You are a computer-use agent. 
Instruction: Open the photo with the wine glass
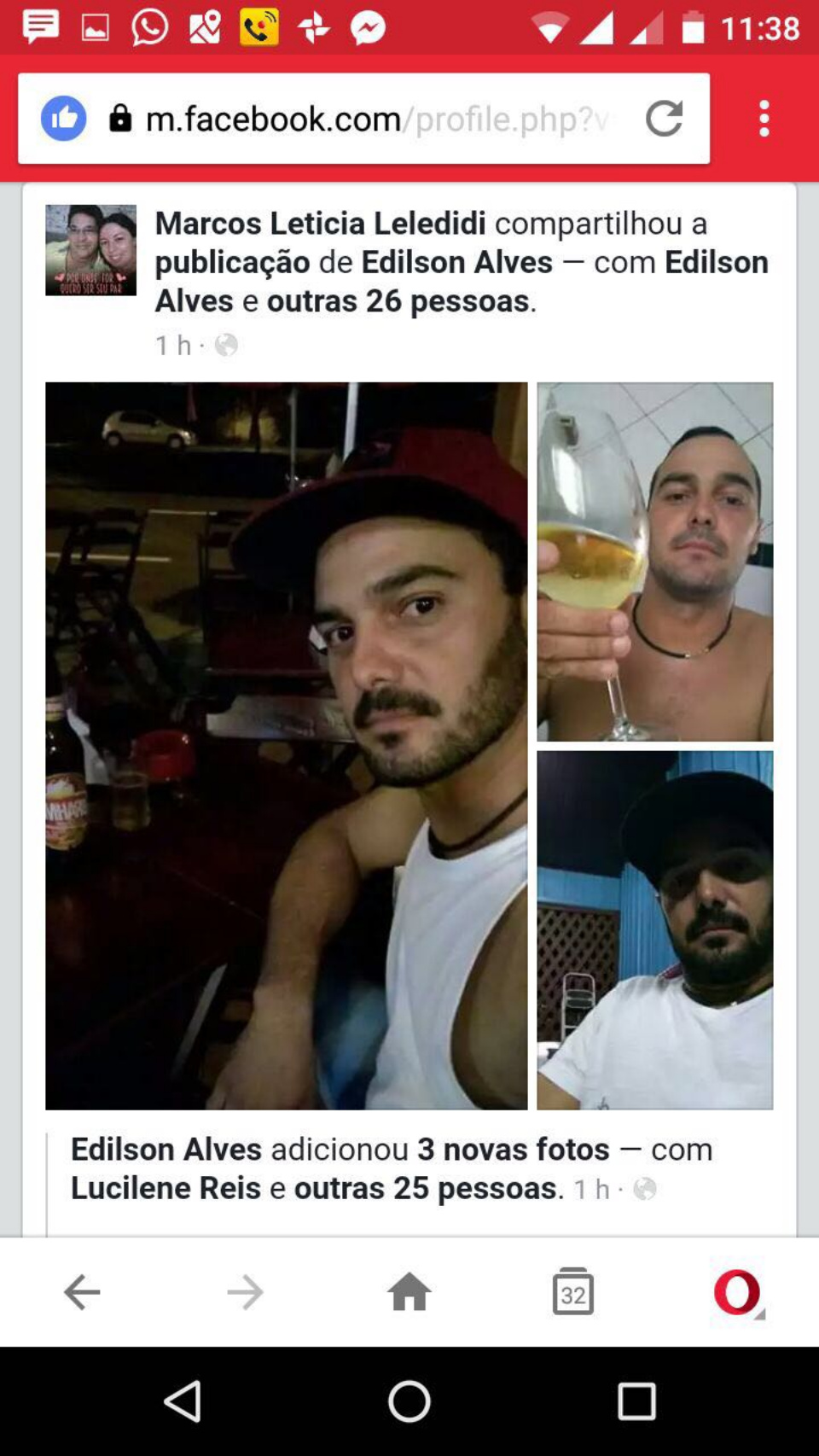pos(654,562)
